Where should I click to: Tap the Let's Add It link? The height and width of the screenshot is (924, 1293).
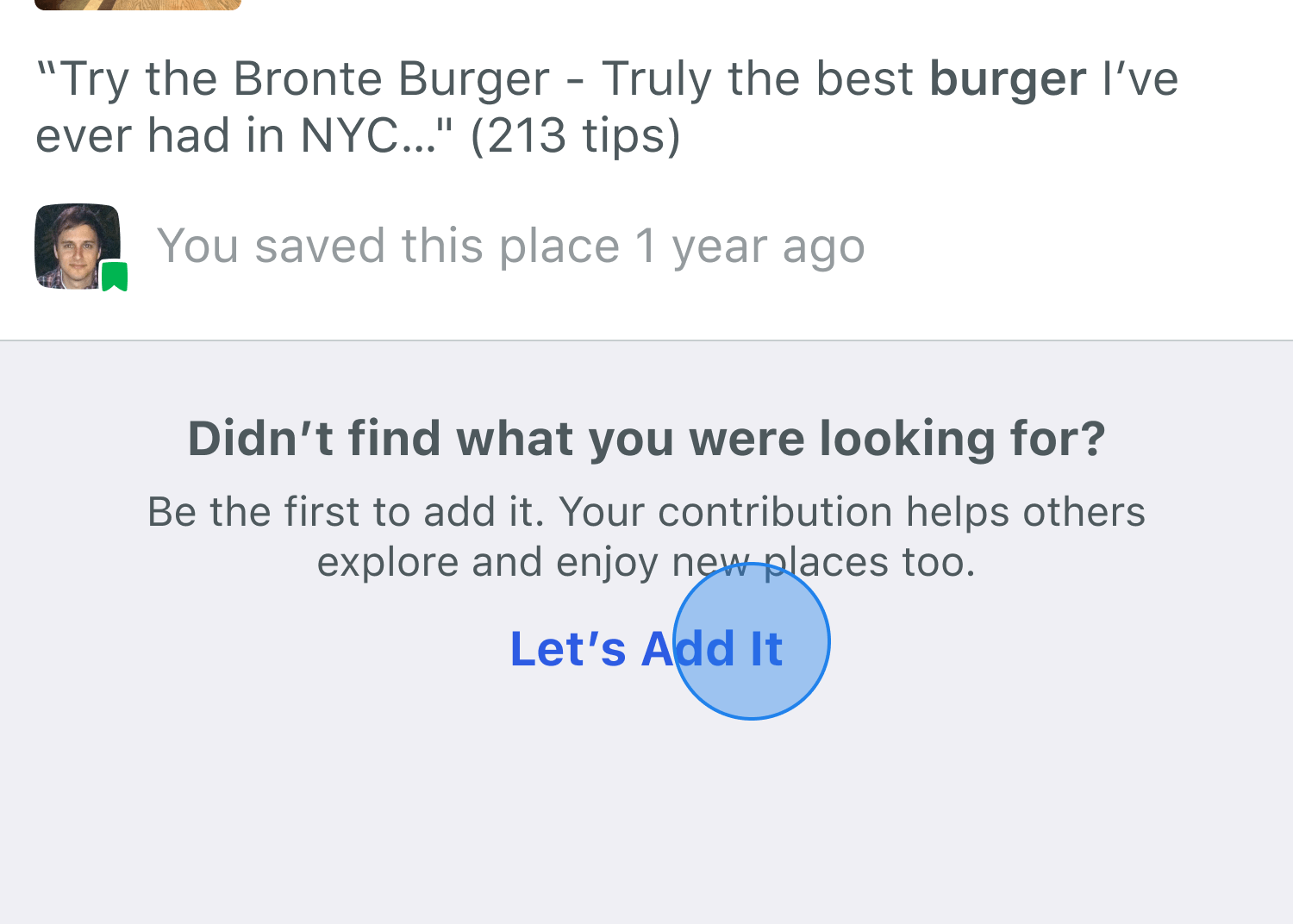coord(646,648)
